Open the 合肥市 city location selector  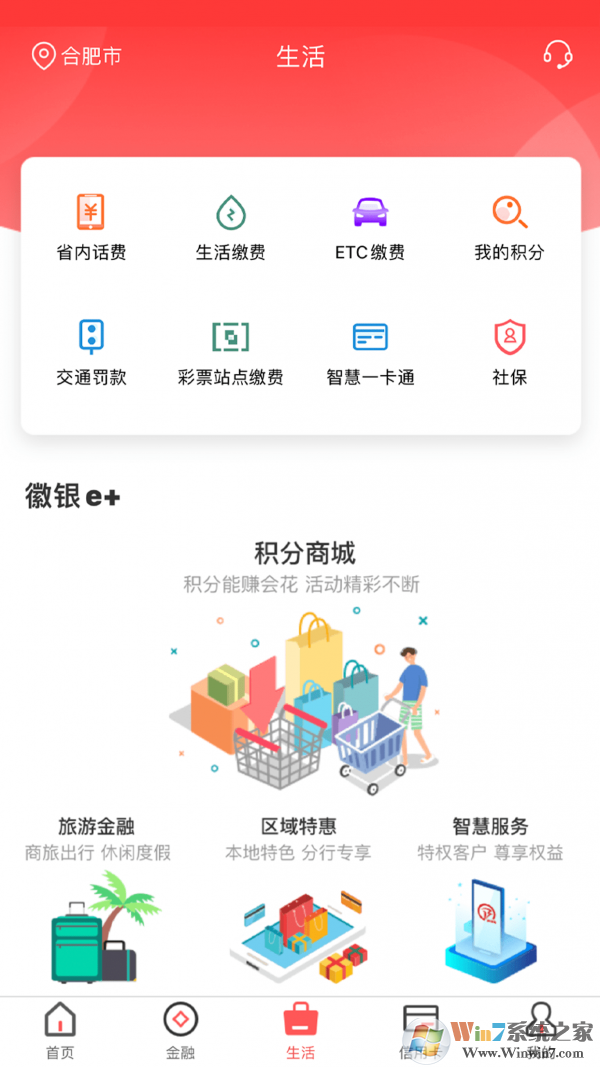78,56
